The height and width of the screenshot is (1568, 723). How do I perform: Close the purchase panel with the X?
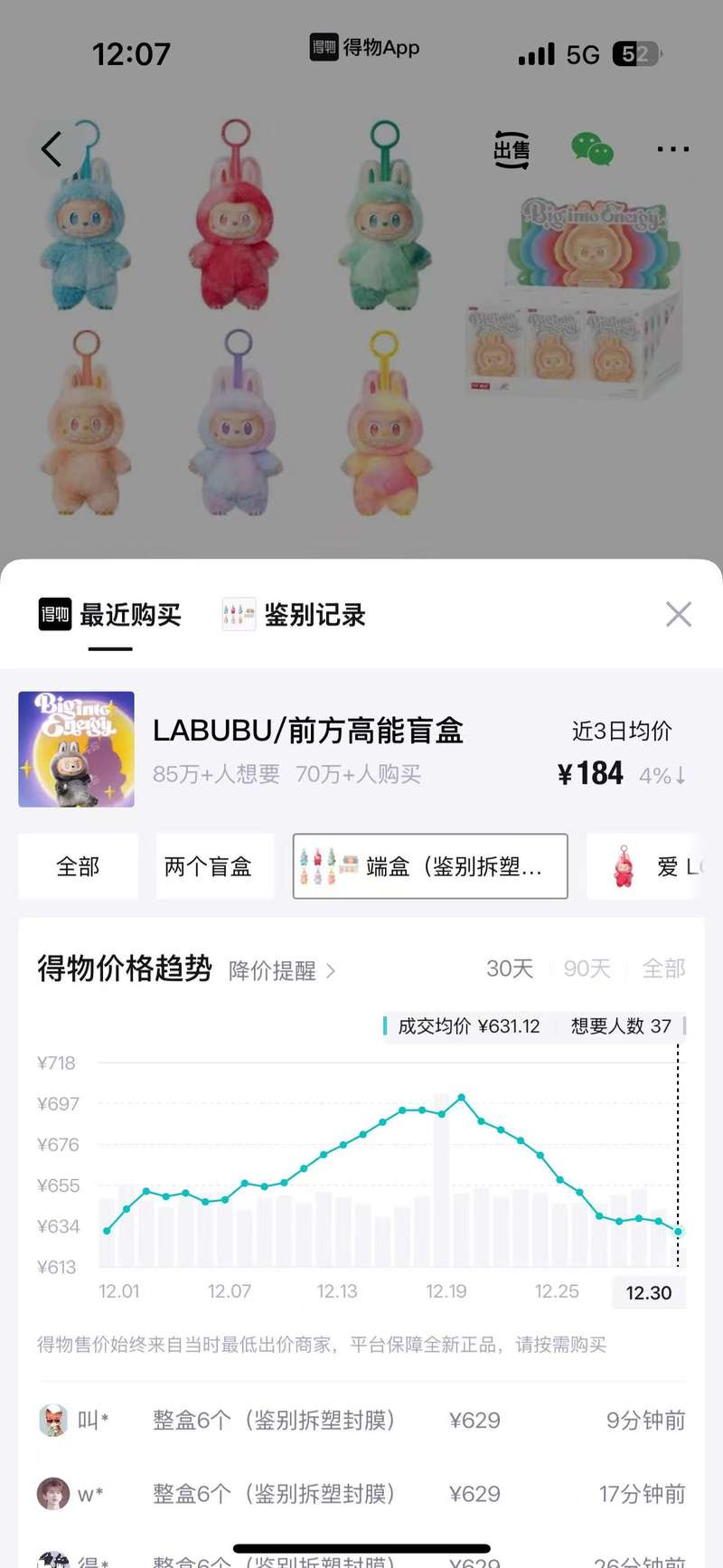click(679, 615)
